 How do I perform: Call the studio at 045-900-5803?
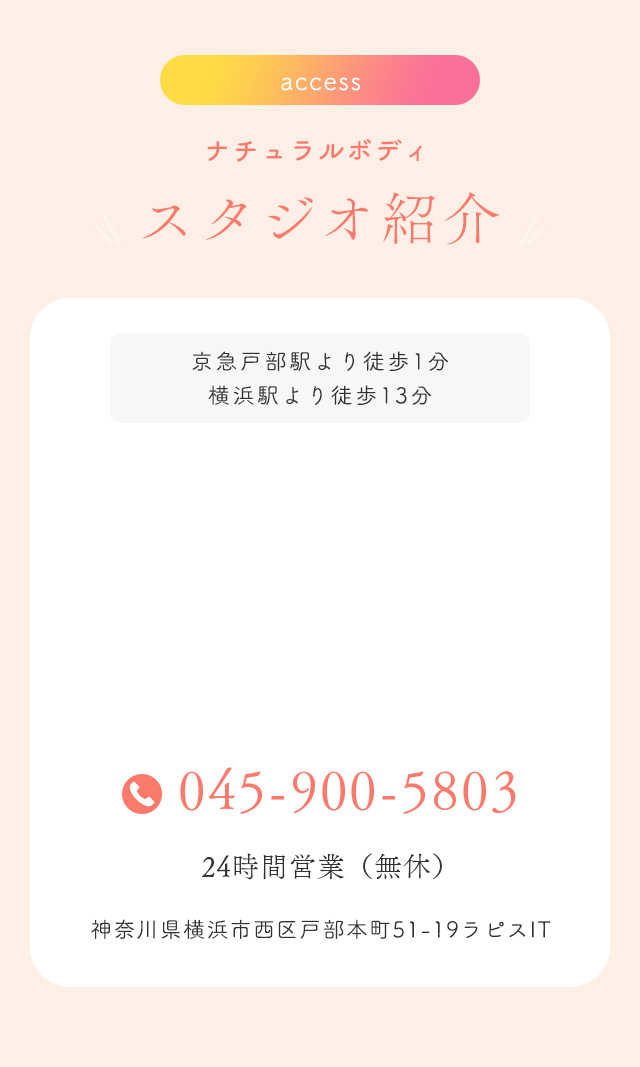(x=347, y=793)
